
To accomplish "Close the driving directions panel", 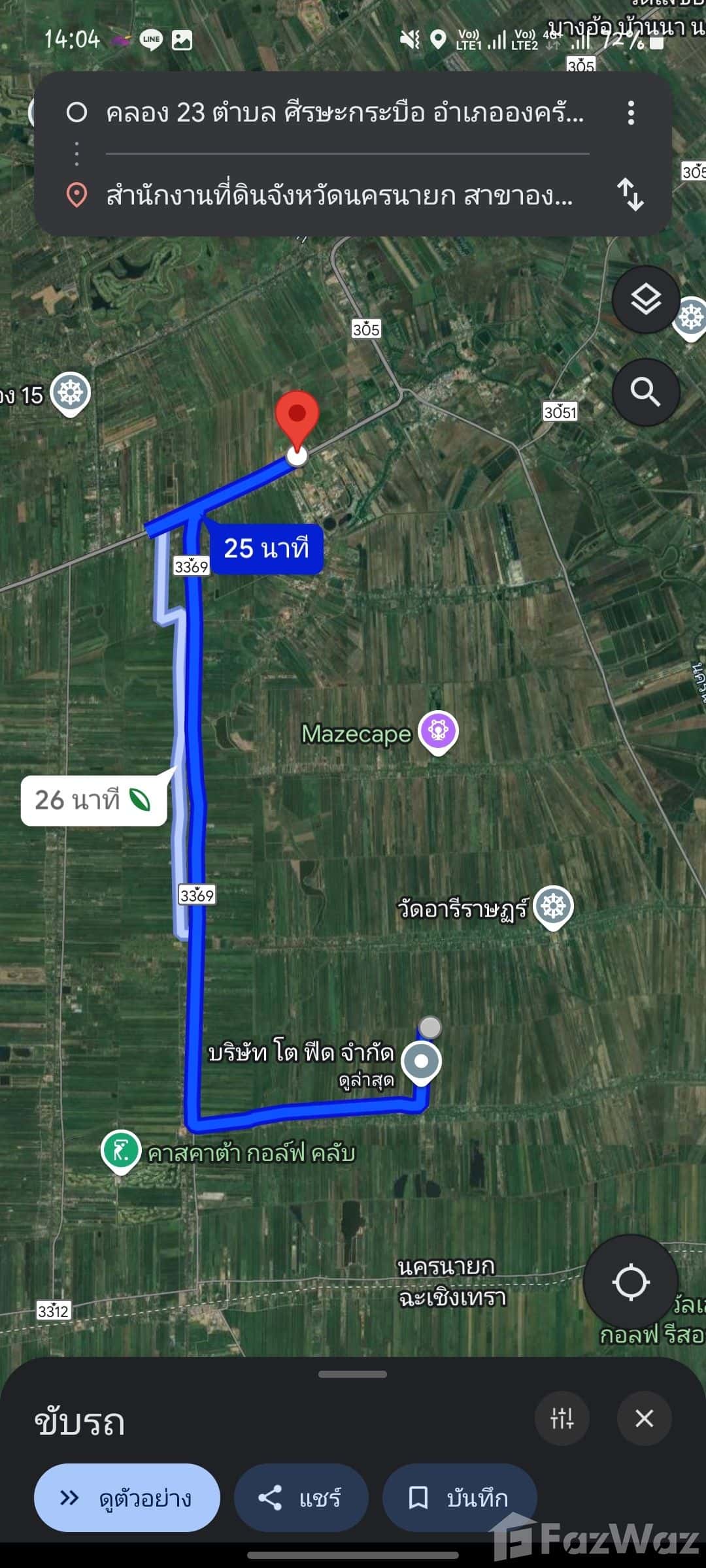I will tap(645, 1418).
